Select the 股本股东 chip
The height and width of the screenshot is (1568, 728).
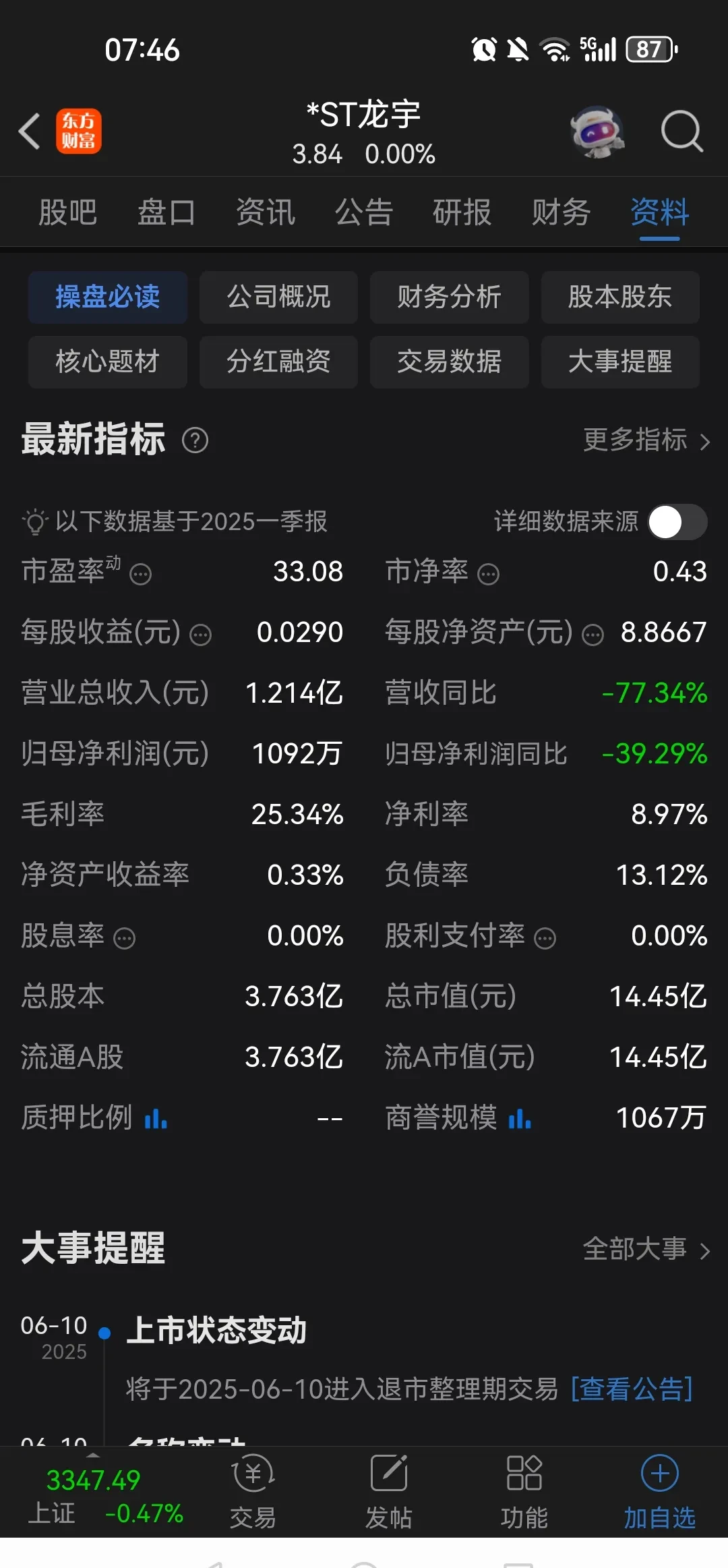(619, 297)
